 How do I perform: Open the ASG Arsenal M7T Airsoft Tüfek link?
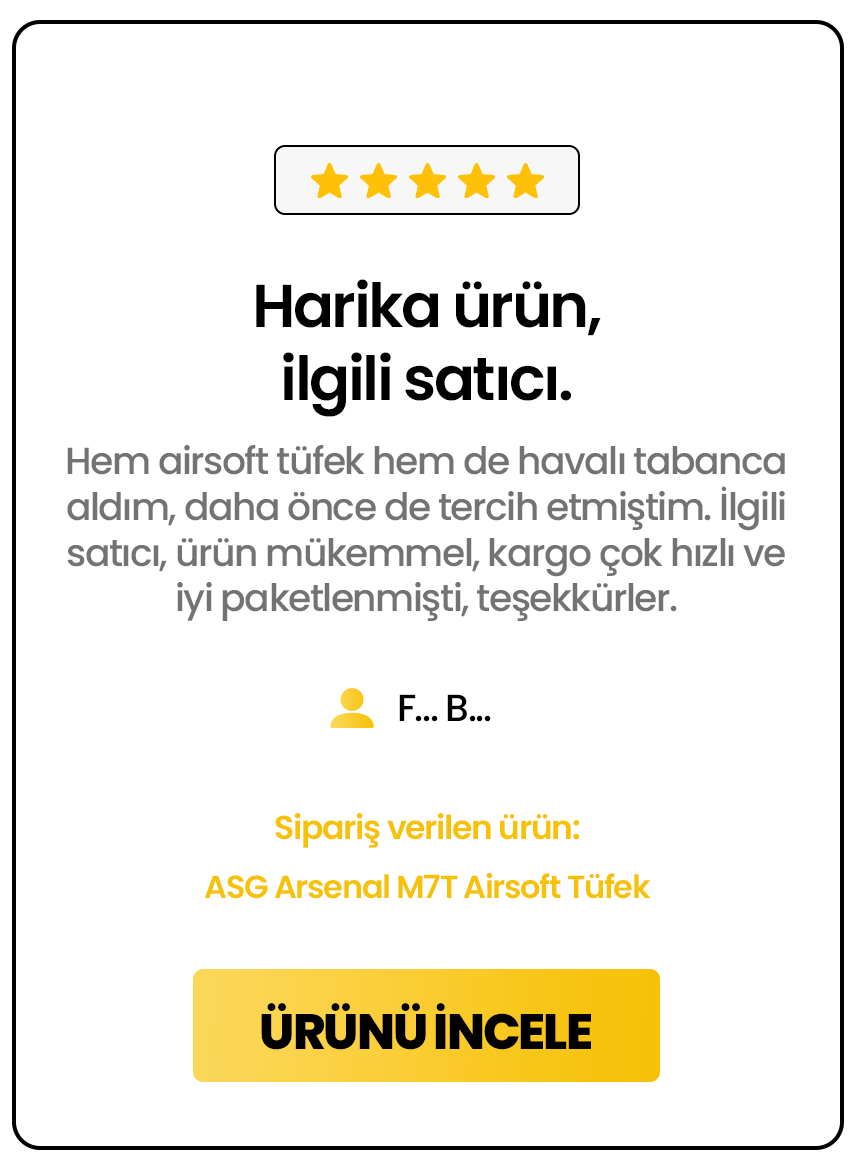pos(427,887)
